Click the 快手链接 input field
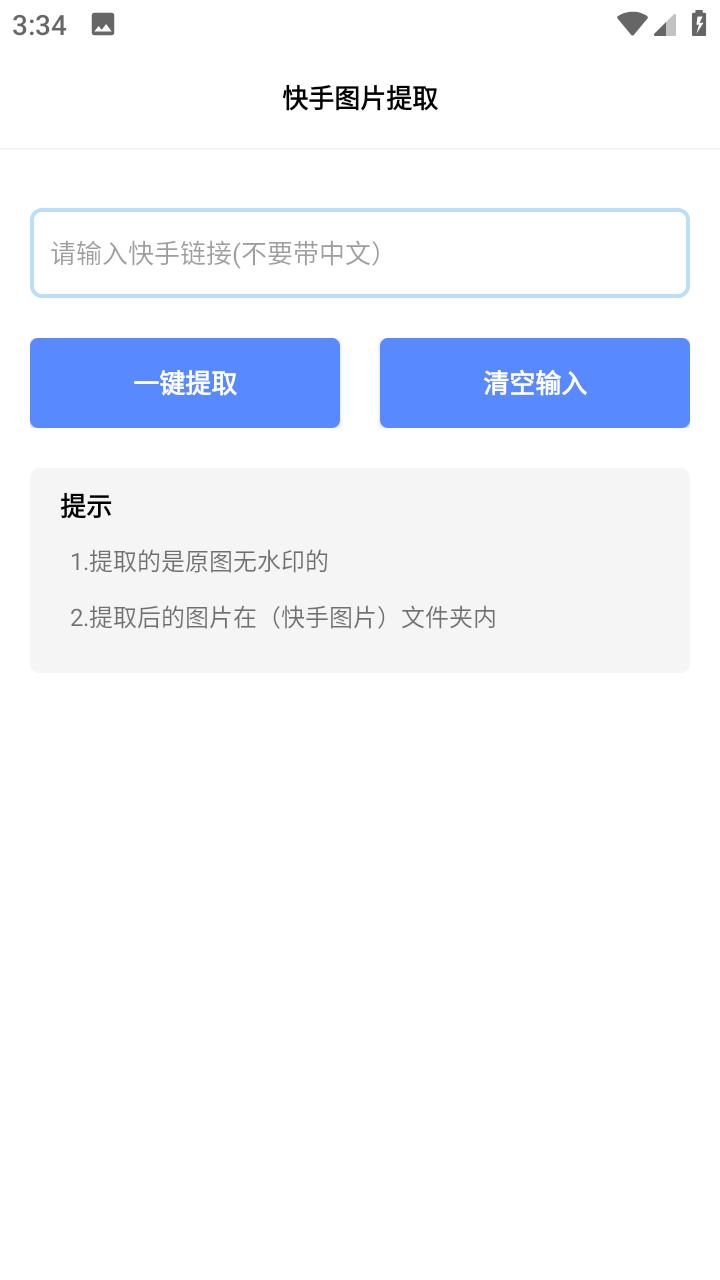Image resolution: width=720 pixels, height=1280 pixels. tap(360, 253)
